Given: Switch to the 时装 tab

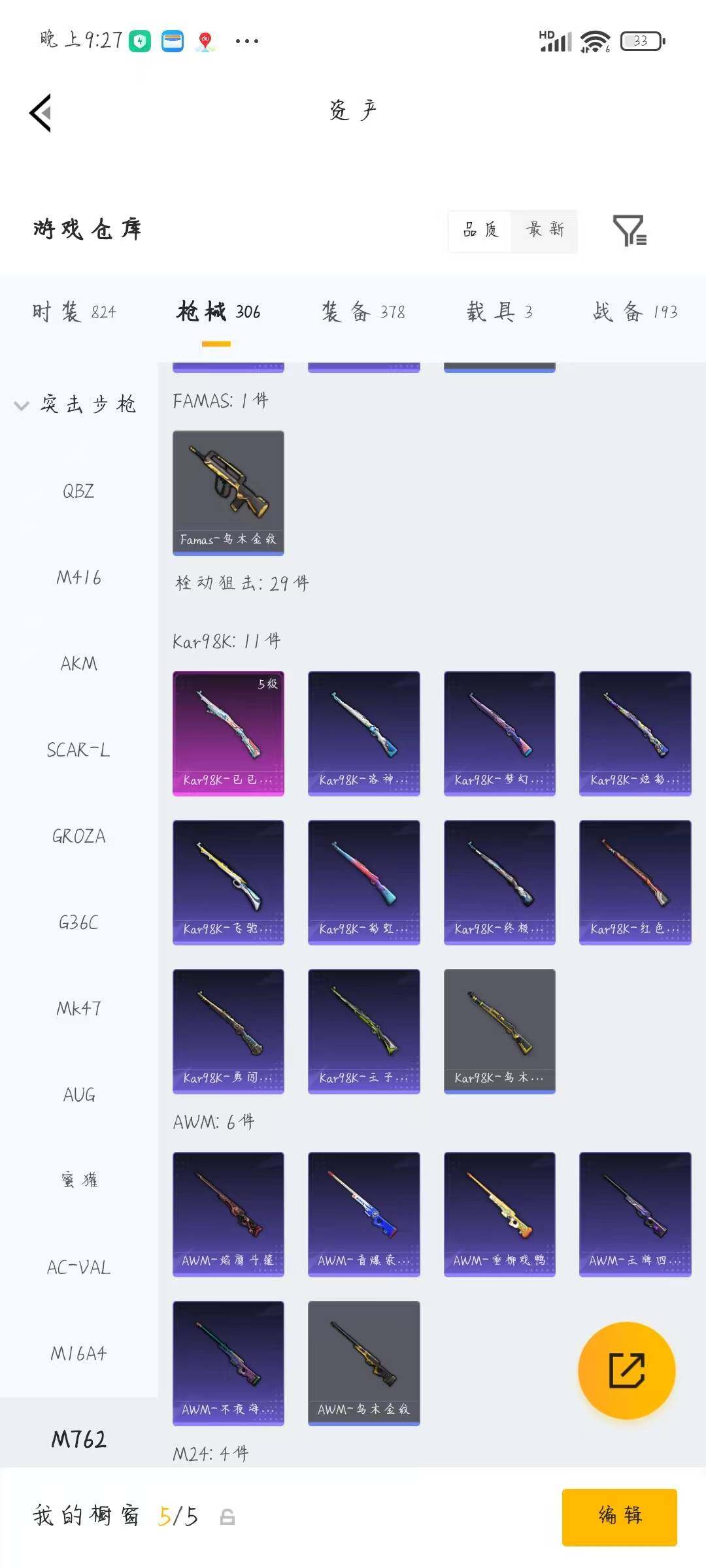Looking at the screenshot, I should (x=75, y=312).
